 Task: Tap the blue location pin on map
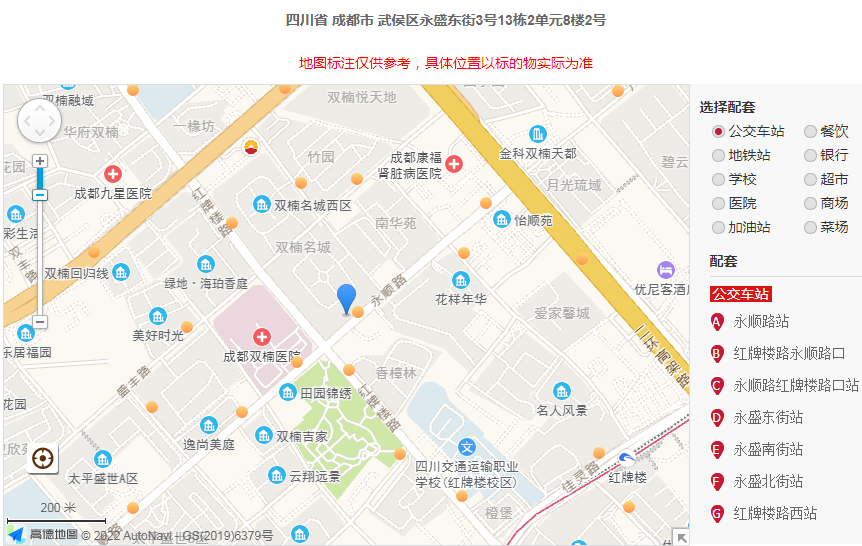(x=346, y=298)
